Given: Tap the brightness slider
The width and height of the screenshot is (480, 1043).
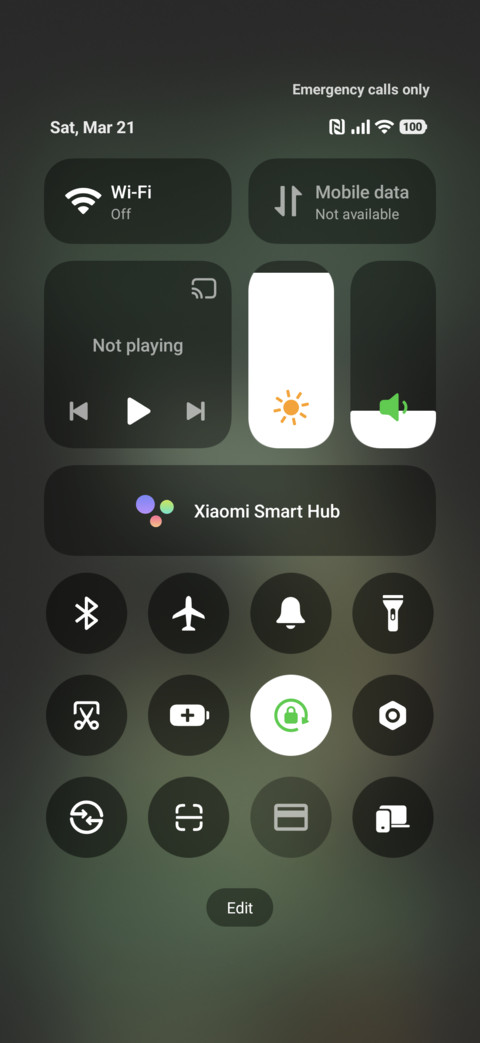Looking at the screenshot, I should point(291,354).
